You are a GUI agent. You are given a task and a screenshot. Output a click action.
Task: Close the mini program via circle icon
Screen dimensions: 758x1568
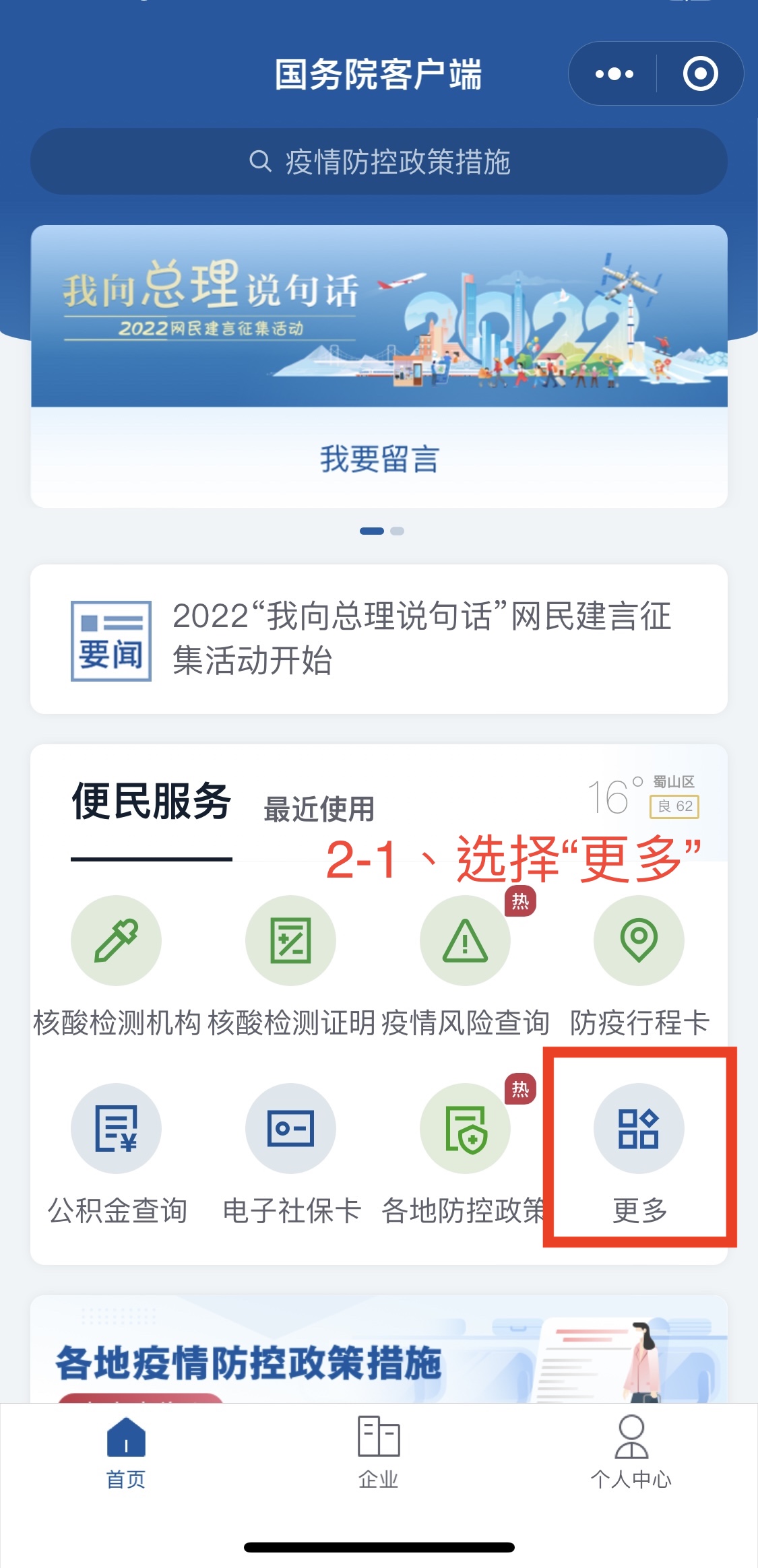[700, 74]
